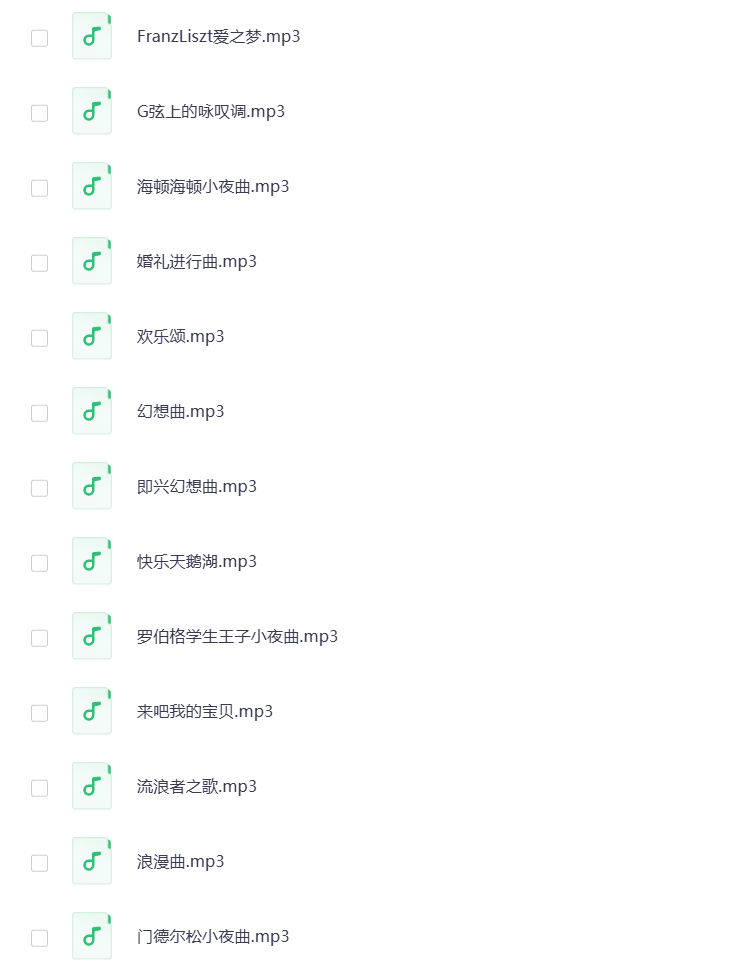This screenshot has width=736, height=973.
Task: Open 浪漫曲.mp3 by clicking its name
Action: pos(180,861)
